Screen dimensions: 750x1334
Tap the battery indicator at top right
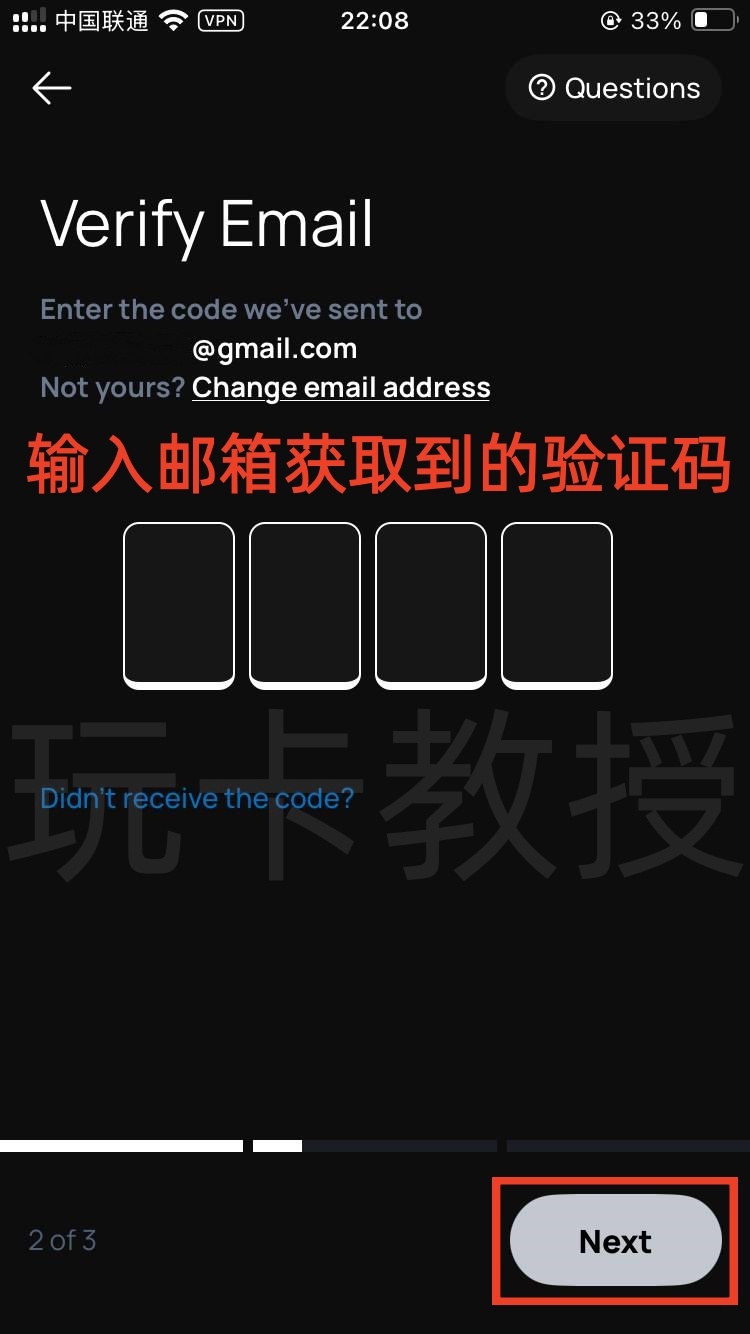click(716, 20)
